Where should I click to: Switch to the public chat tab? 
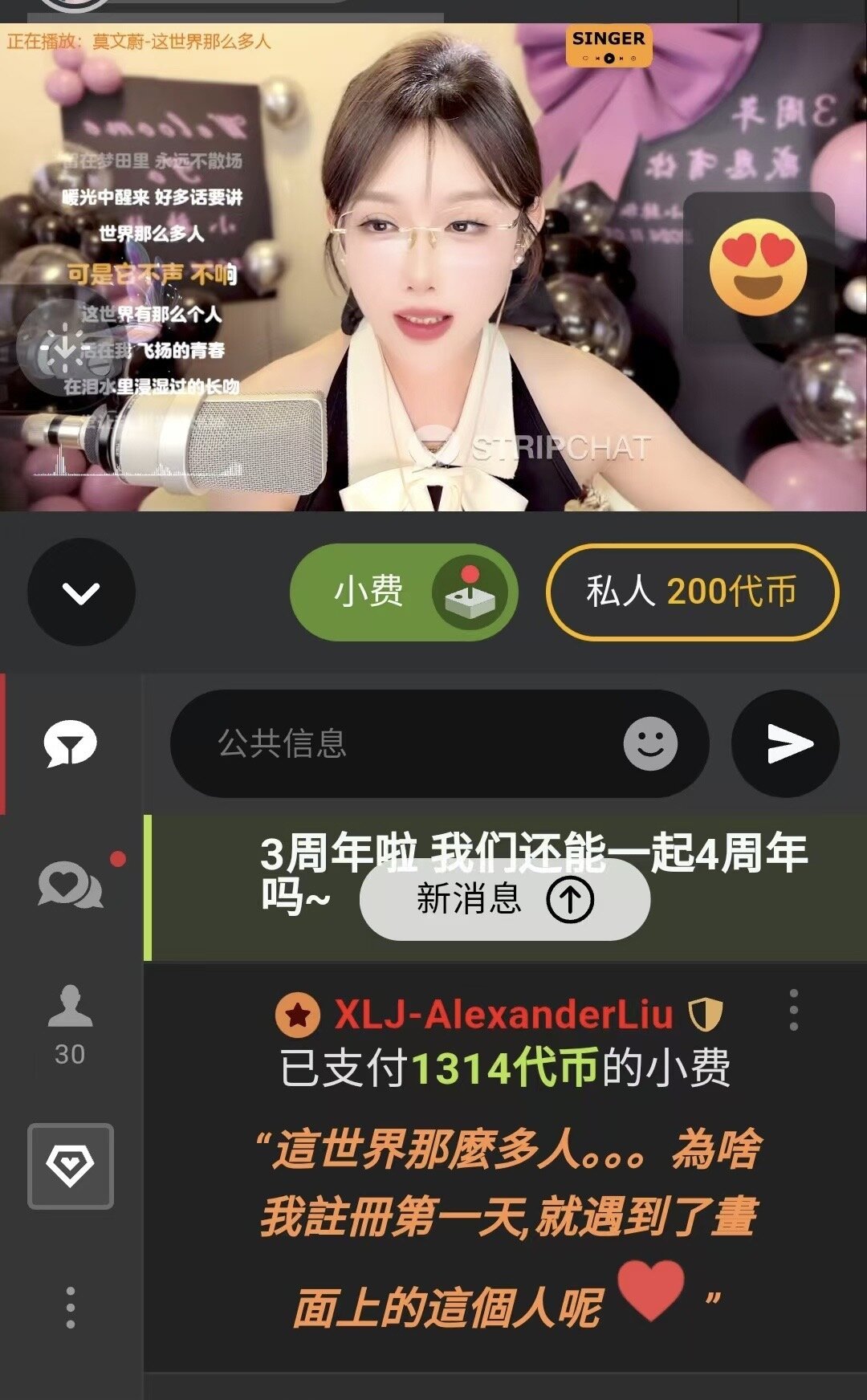click(x=71, y=743)
